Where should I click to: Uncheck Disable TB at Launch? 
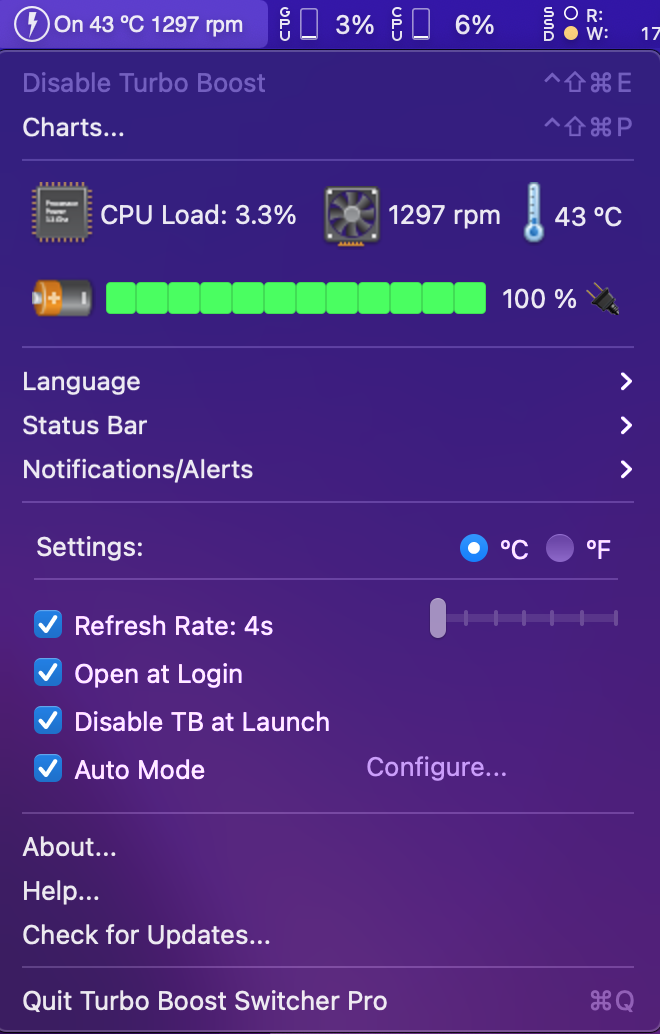(x=48, y=721)
